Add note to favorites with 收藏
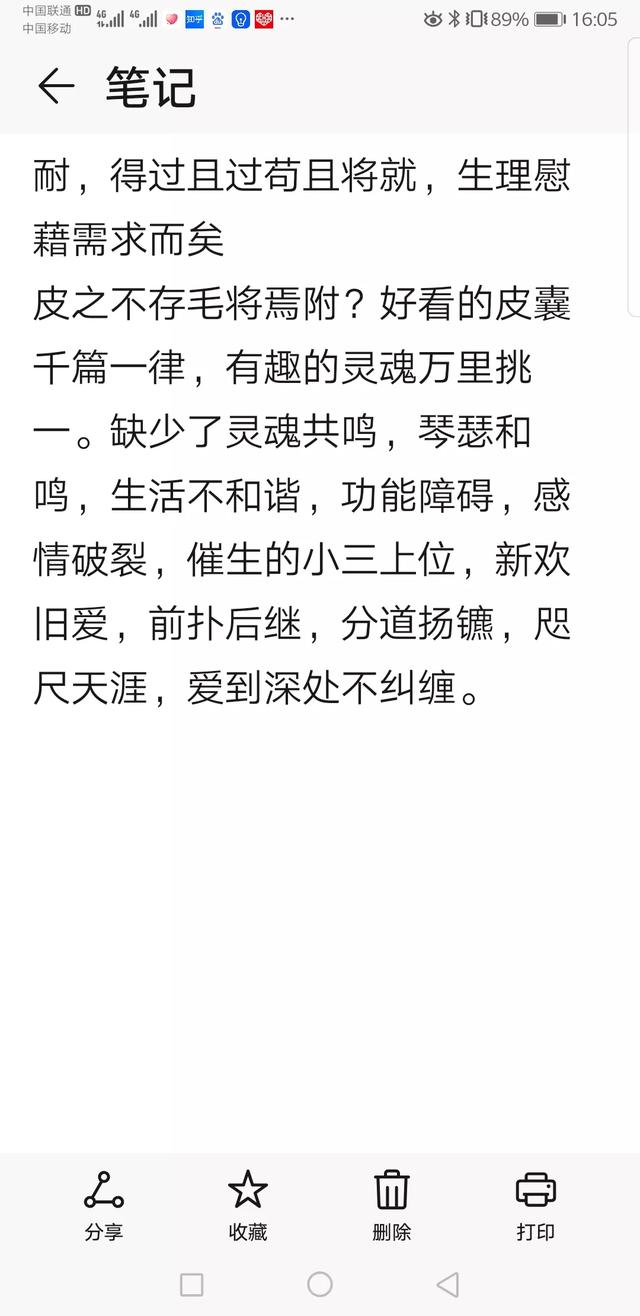 247,1205
